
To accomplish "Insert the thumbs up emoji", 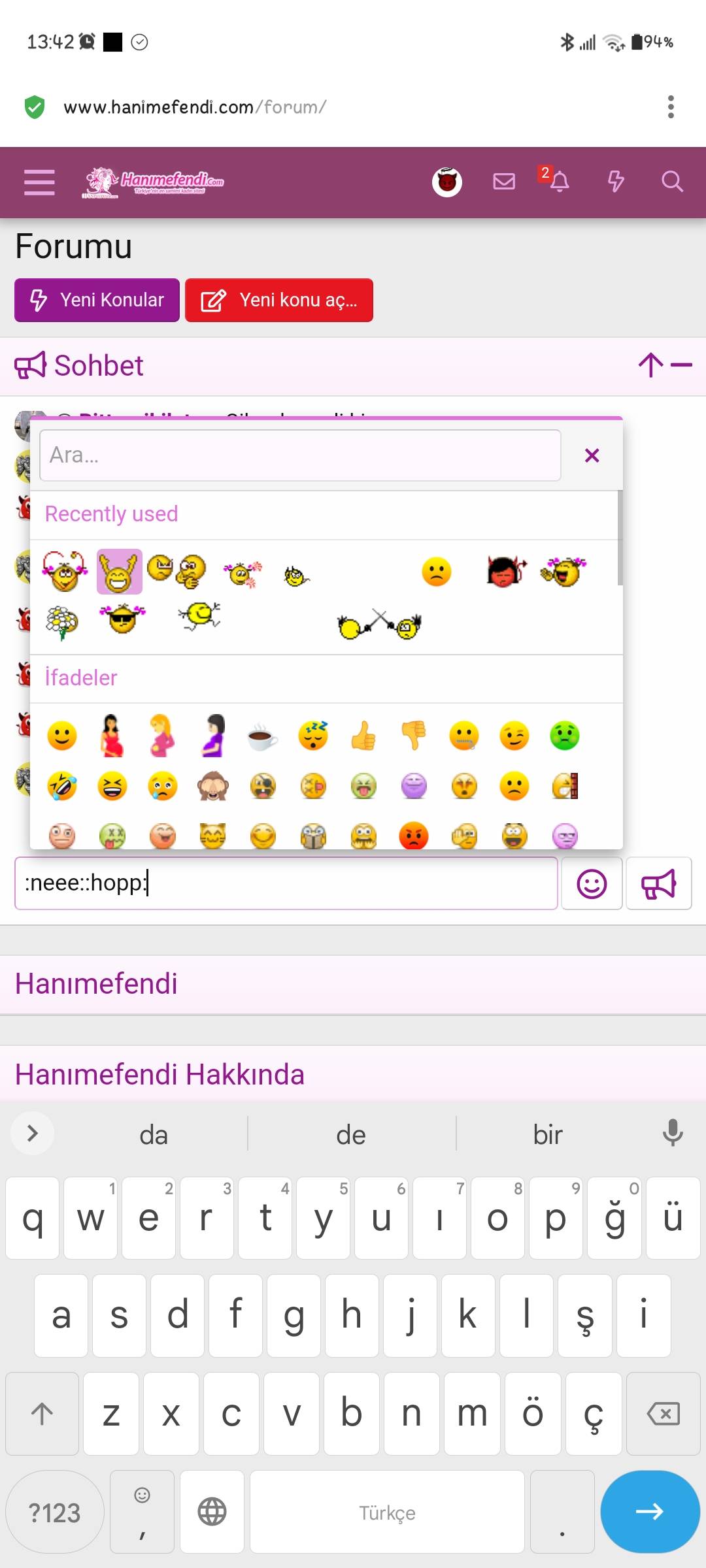I will point(363,736).
